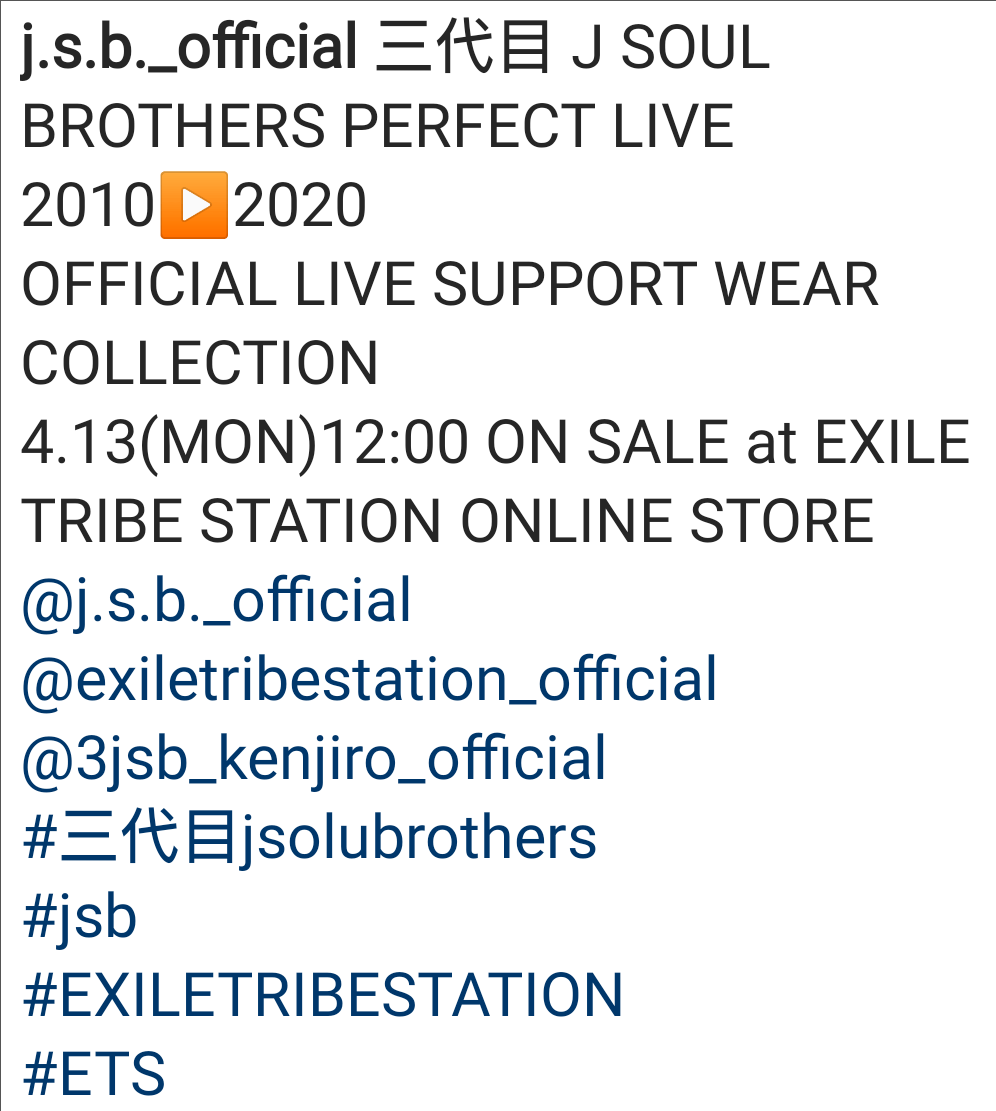View posts tagged #ETS
The height and width of the screenshot is (1111, 996).
tap(93, 1075)
